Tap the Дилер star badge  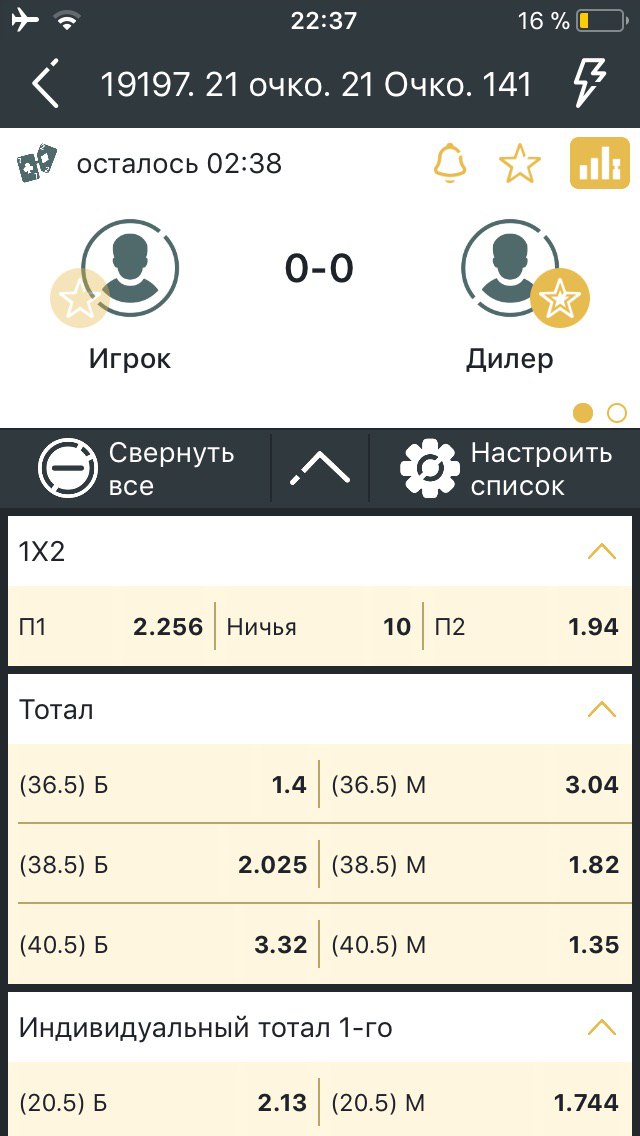(x=560, y=298)
